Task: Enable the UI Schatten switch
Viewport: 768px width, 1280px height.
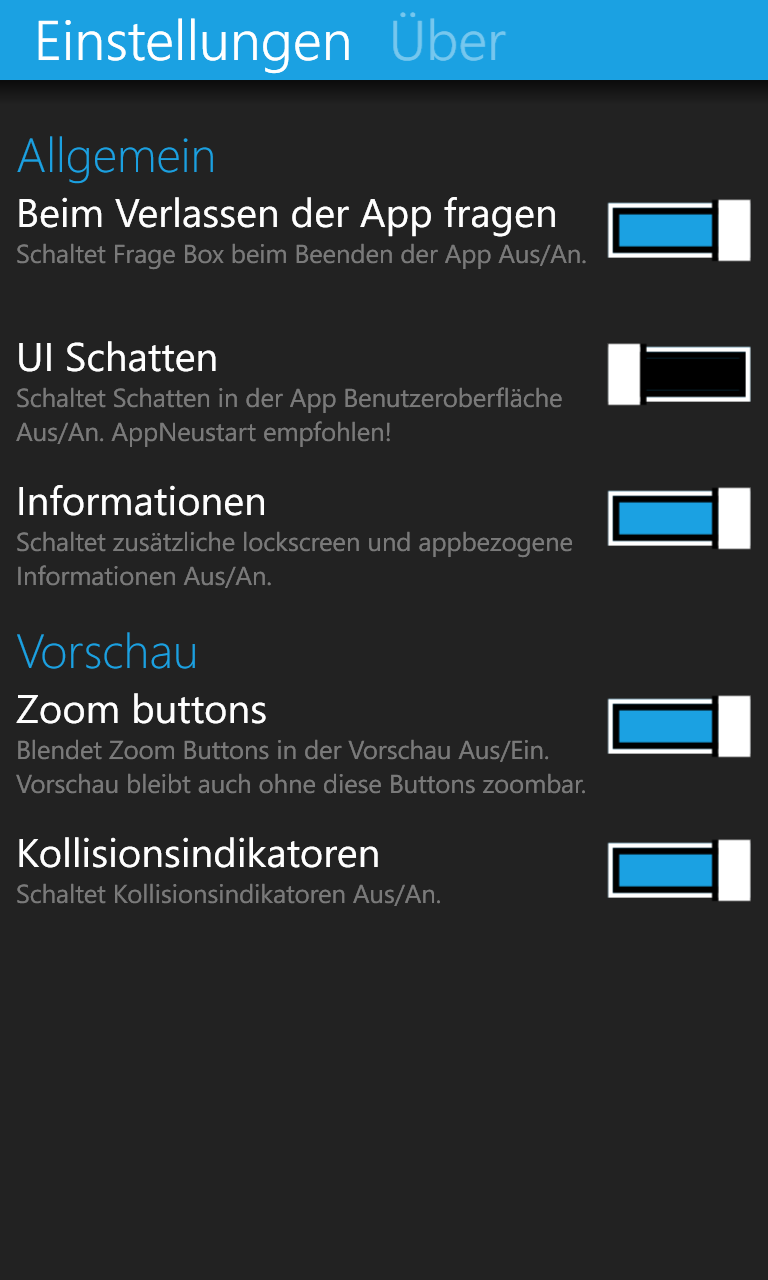Action: [x=679, y=374]
